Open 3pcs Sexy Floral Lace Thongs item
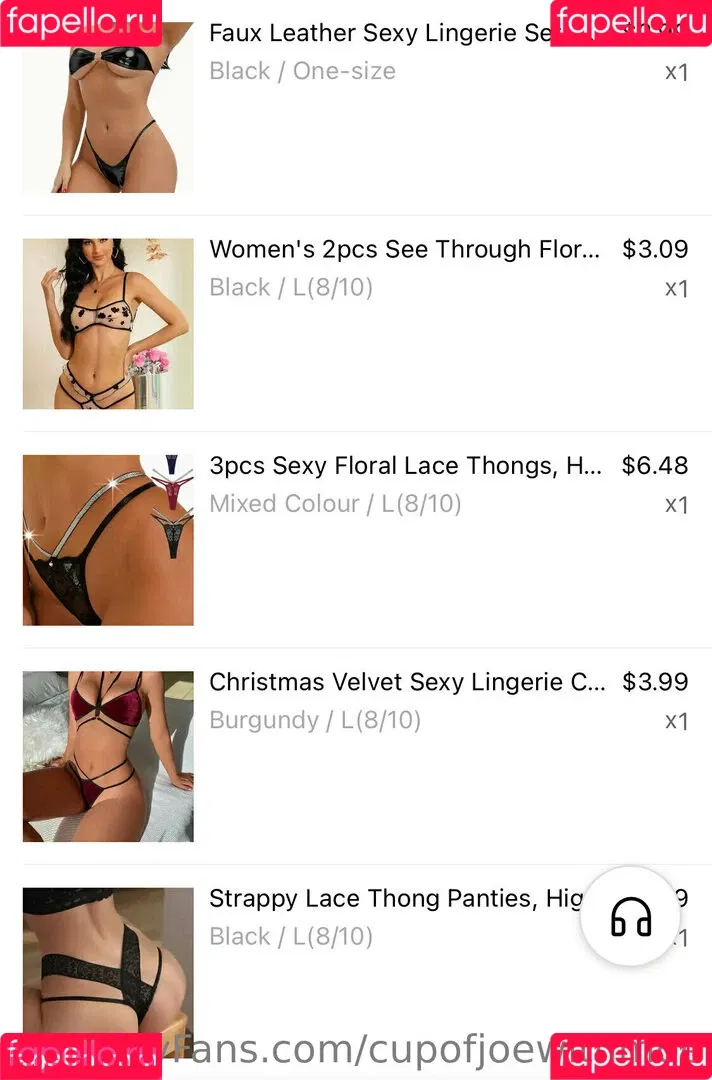This screenshot has height=1080, width=712. tap(405, 466)
